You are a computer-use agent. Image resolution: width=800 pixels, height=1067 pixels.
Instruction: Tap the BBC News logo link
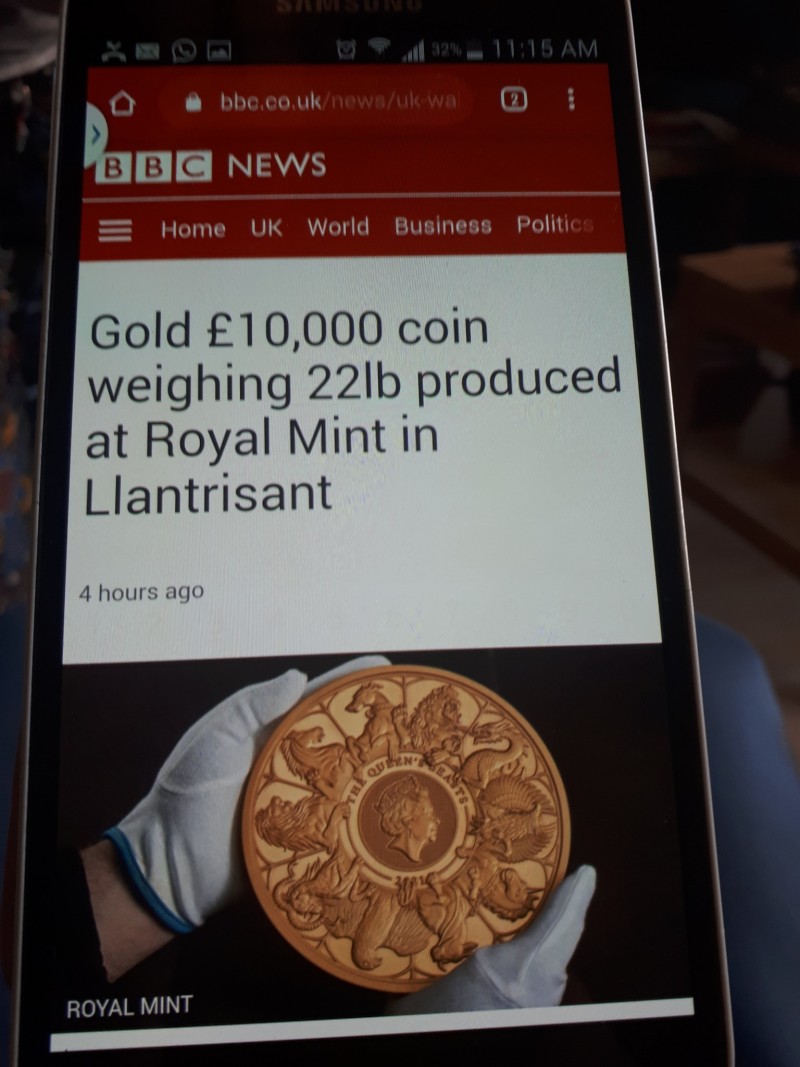212,166
